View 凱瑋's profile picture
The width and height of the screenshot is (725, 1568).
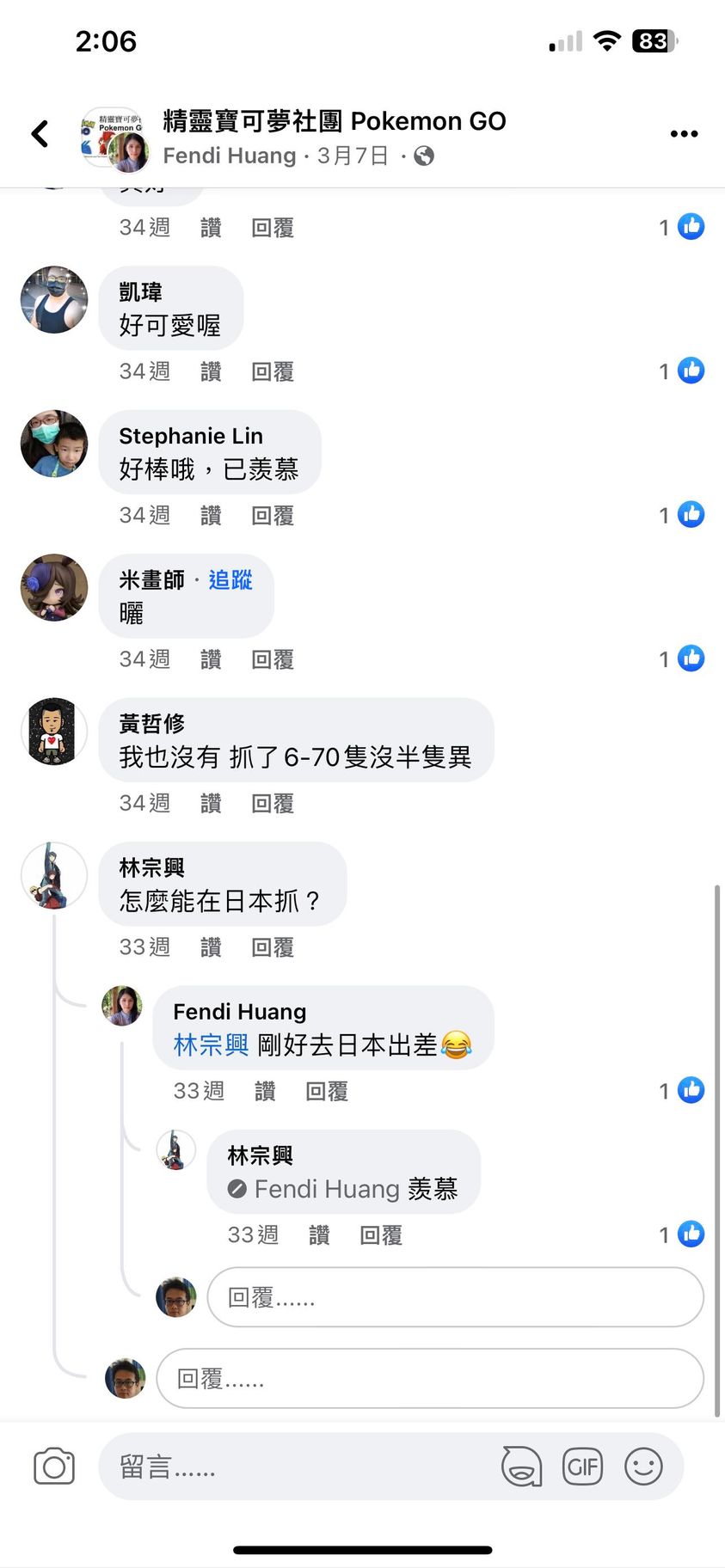coord(54,299)
